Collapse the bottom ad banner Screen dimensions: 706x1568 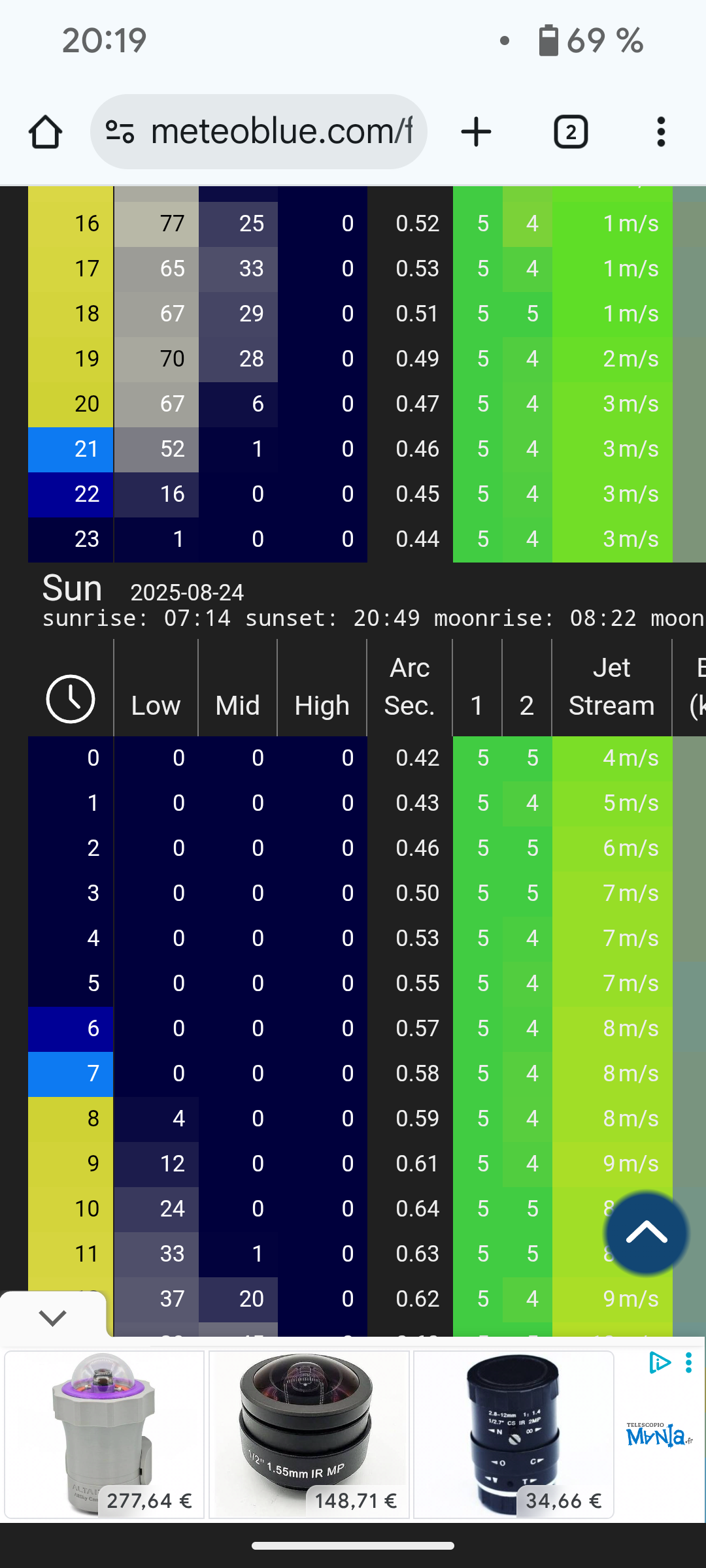click(x=52, y=1317)
